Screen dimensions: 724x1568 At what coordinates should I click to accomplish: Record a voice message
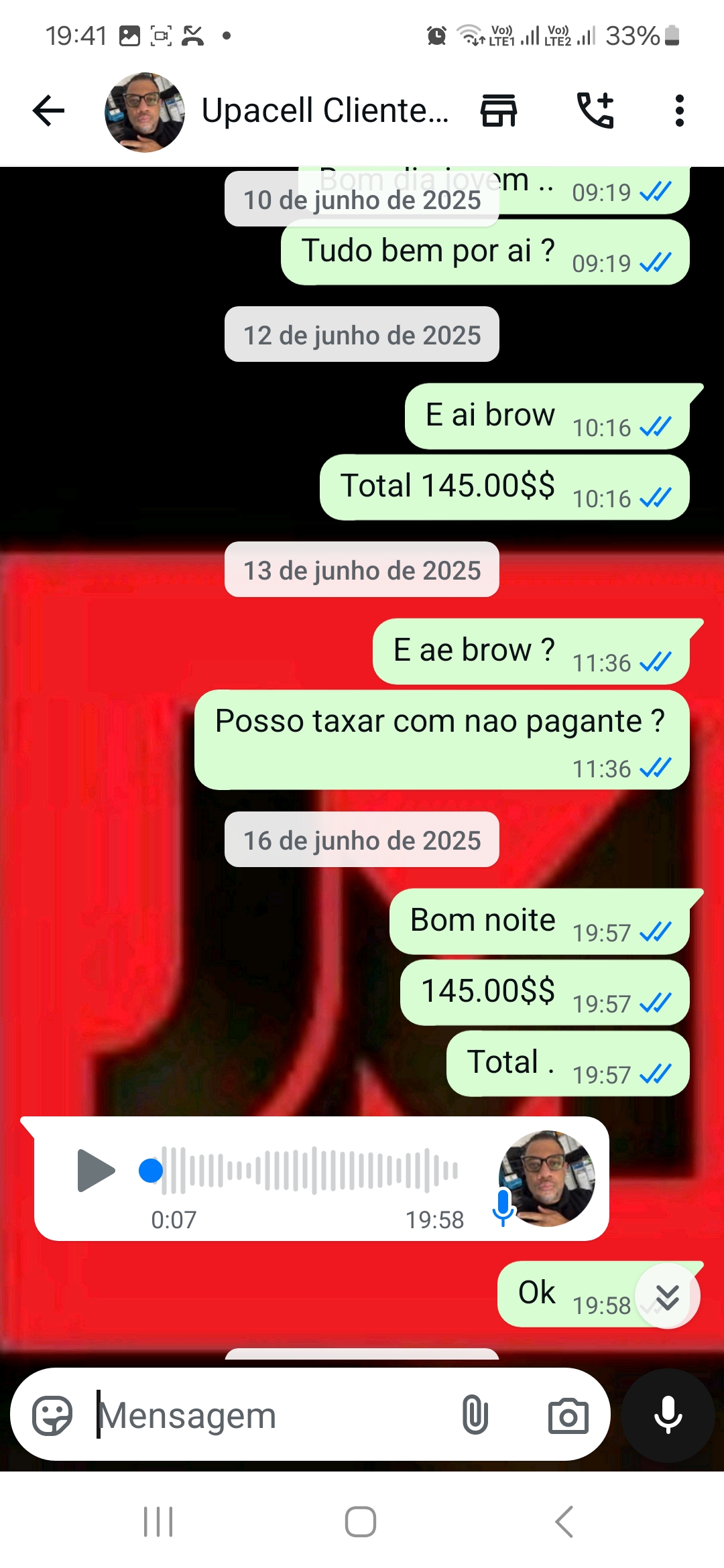(668, 1415)
